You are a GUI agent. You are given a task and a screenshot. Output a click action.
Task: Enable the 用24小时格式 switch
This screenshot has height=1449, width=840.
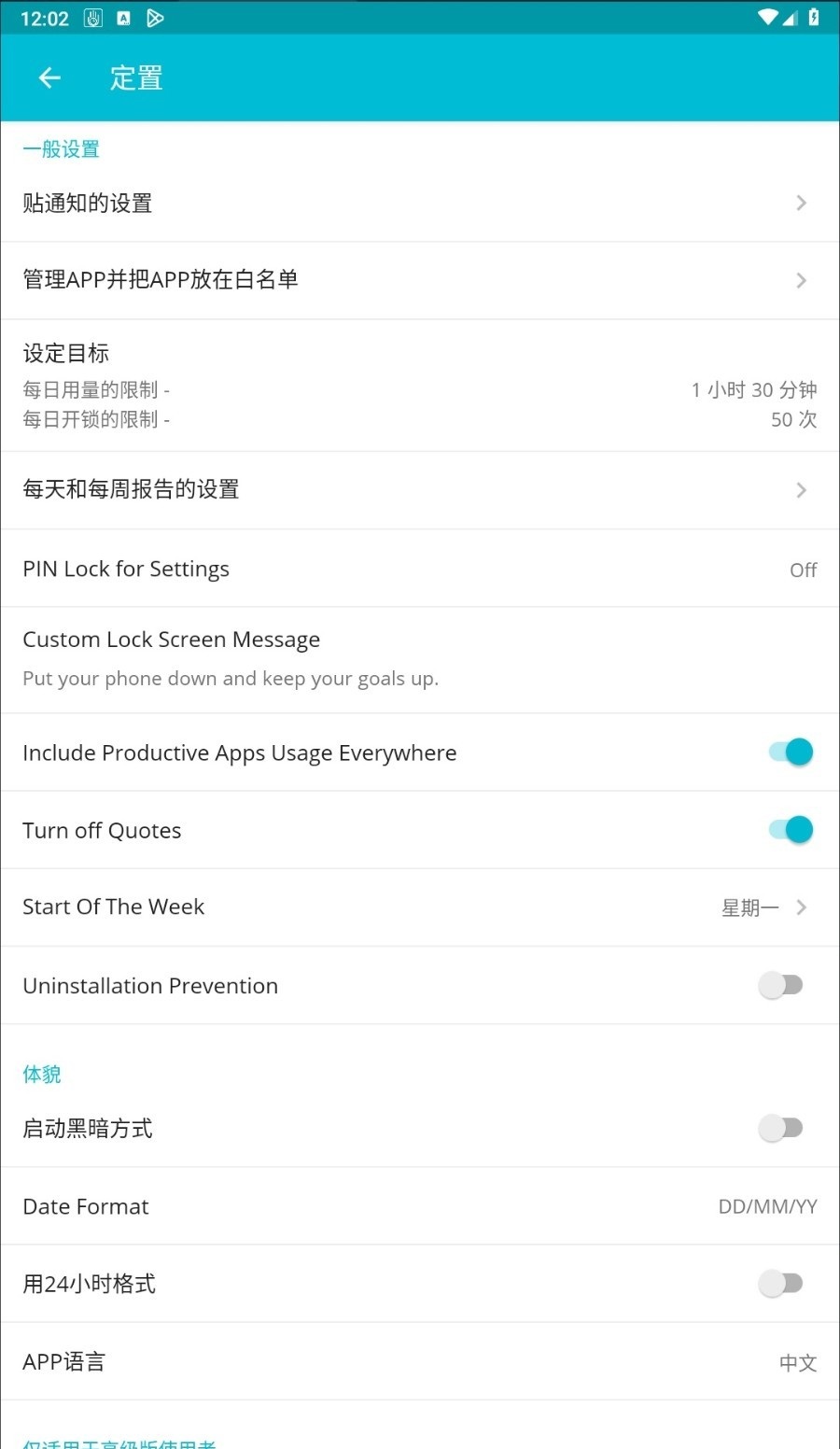(x=781, y=1283)
